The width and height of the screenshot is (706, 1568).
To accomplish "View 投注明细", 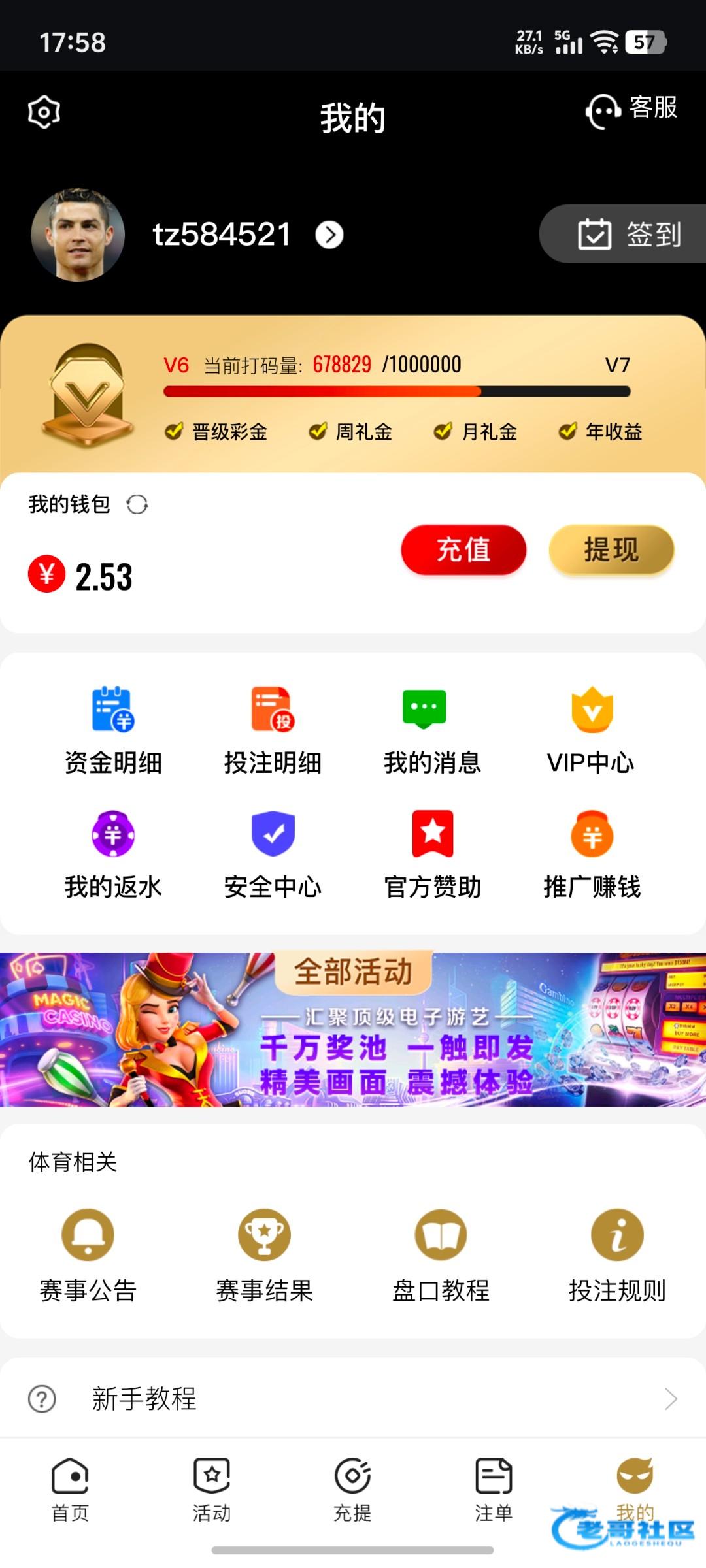I will pos(273,730).
